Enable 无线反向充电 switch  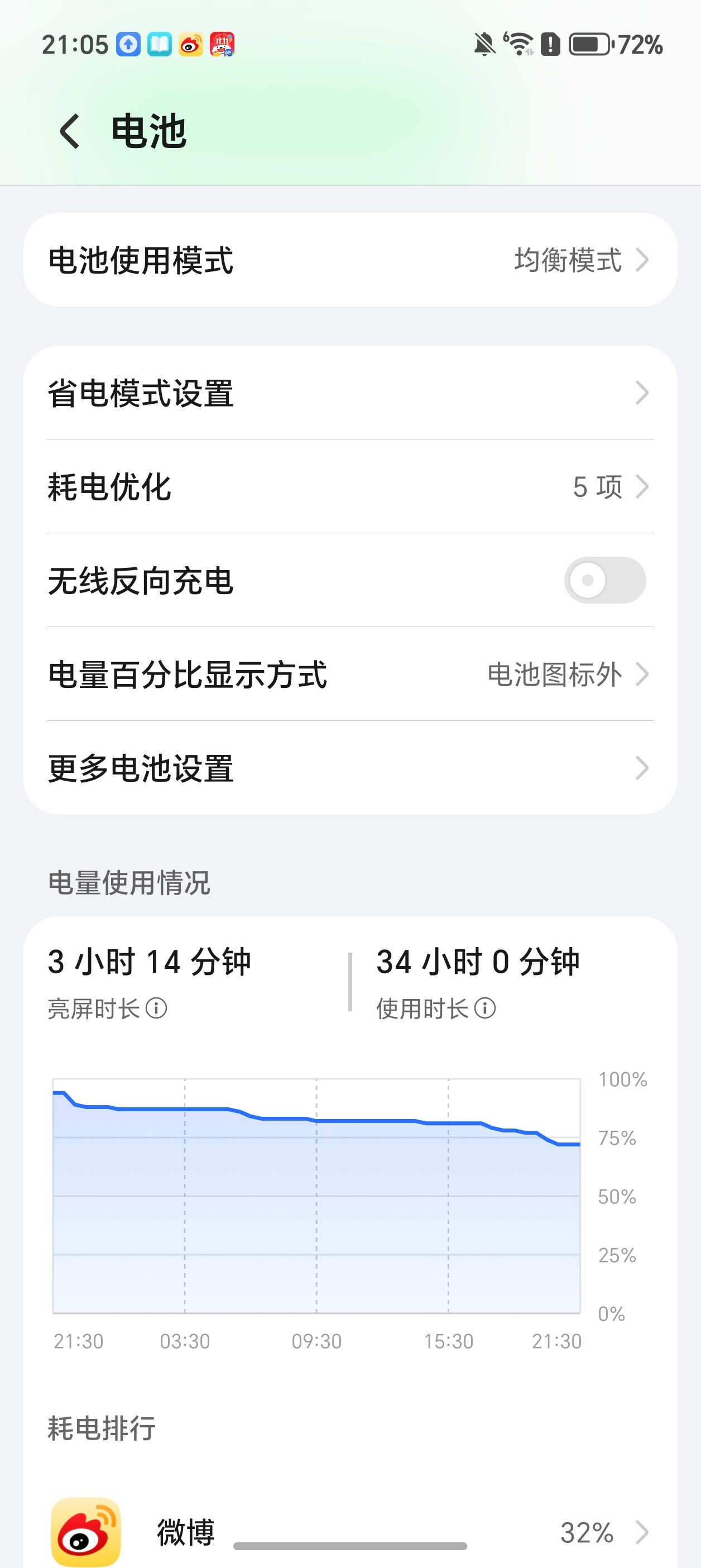pyautogui.click(x=606, y=580)
